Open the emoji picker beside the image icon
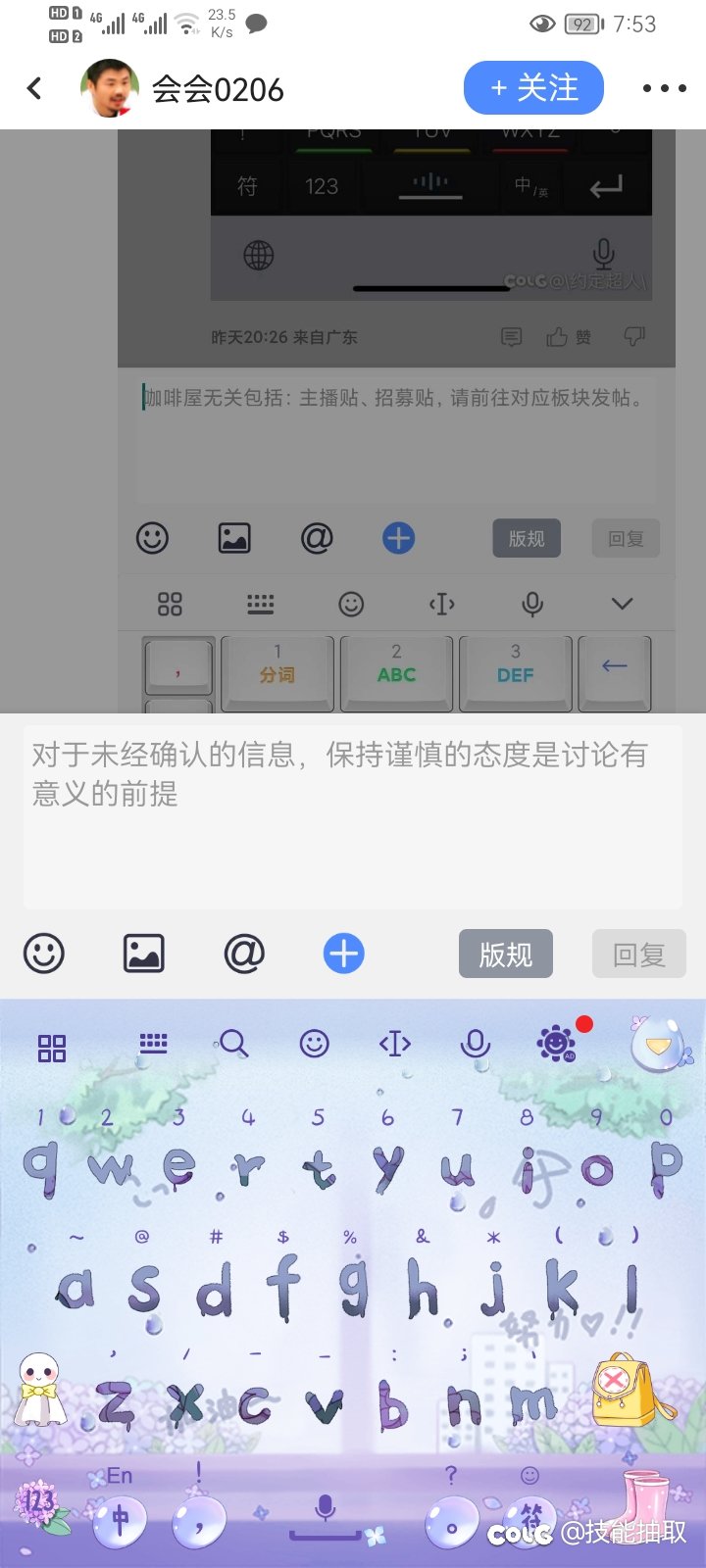The height and width of the screenshot is (1568, 706). point(44,954)
